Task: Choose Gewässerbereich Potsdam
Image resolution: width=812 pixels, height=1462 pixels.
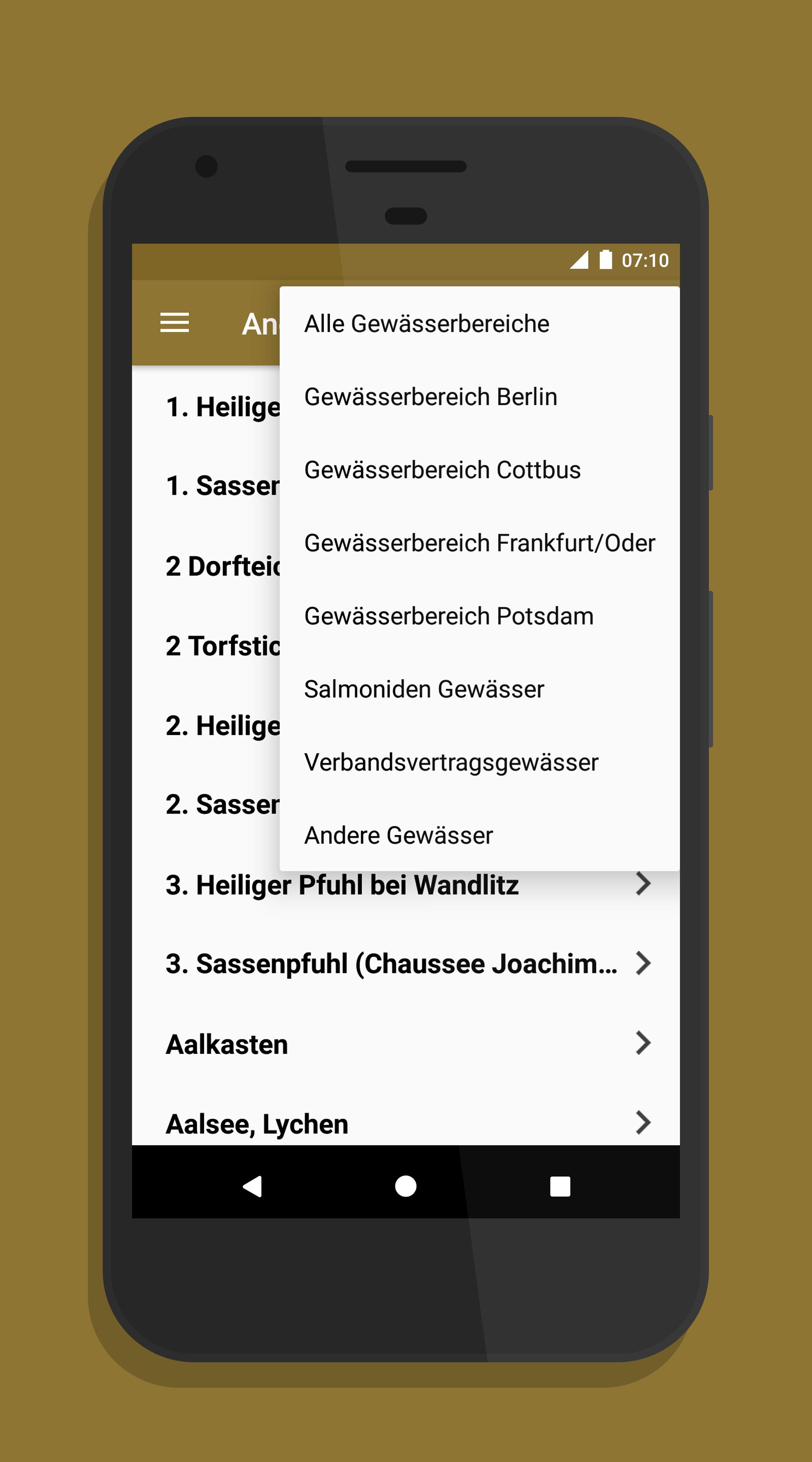Action: 449,616
